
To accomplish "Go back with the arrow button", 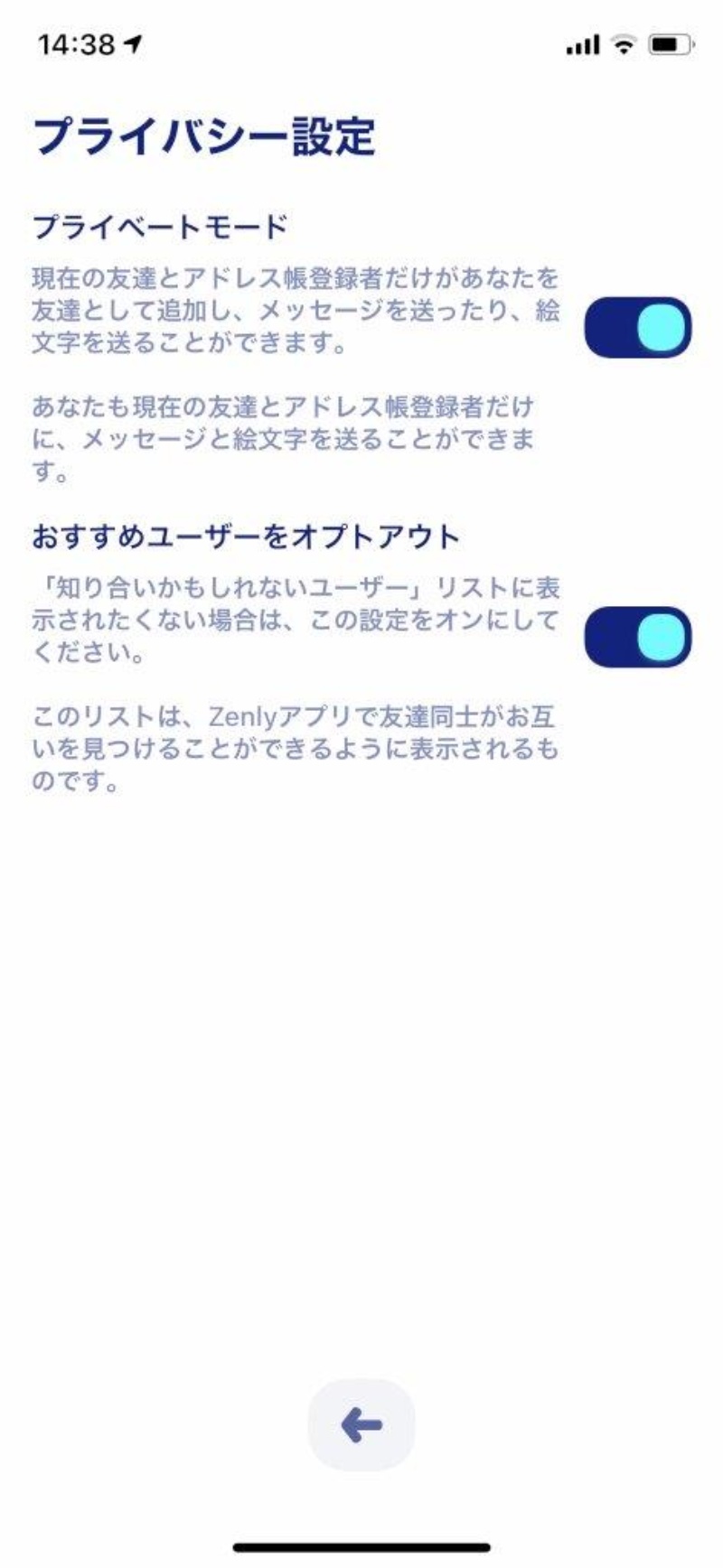I will tap(361, 1425).
